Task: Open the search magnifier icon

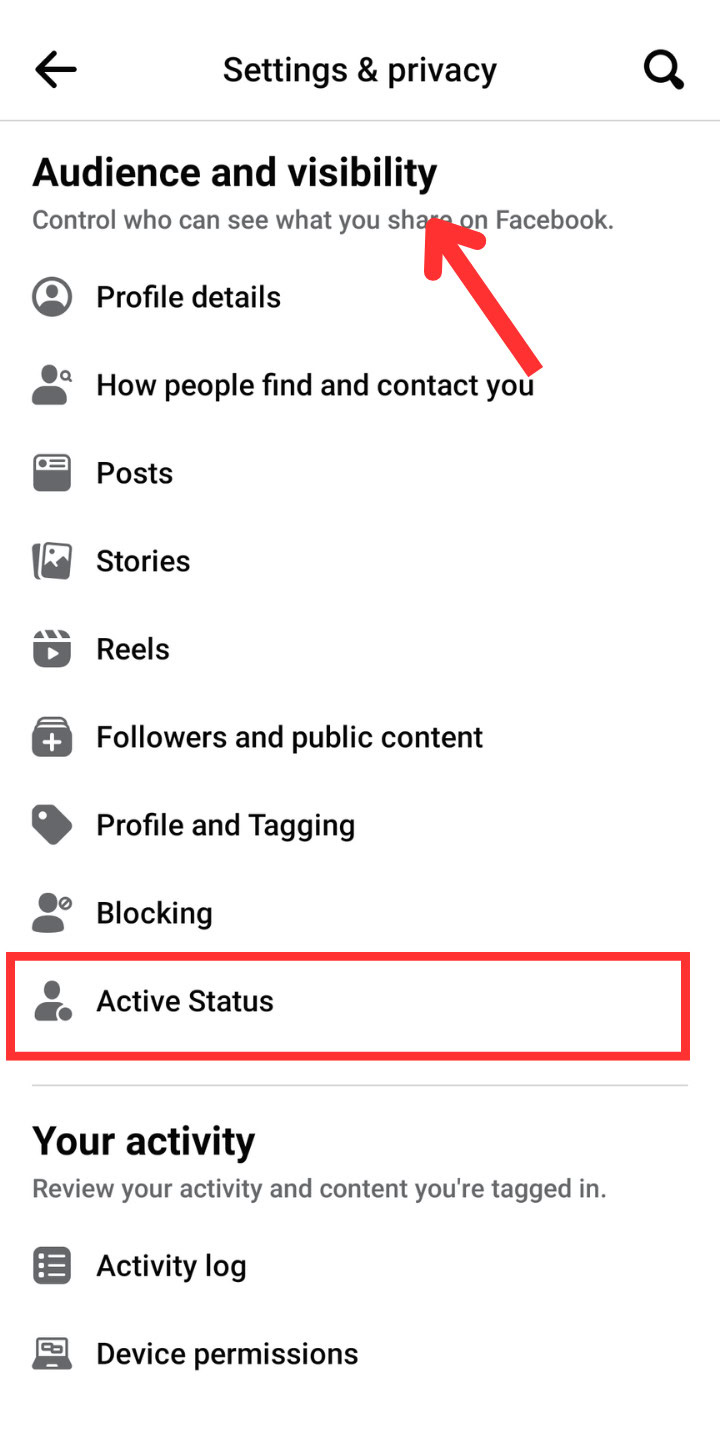Action: [663, 70]
